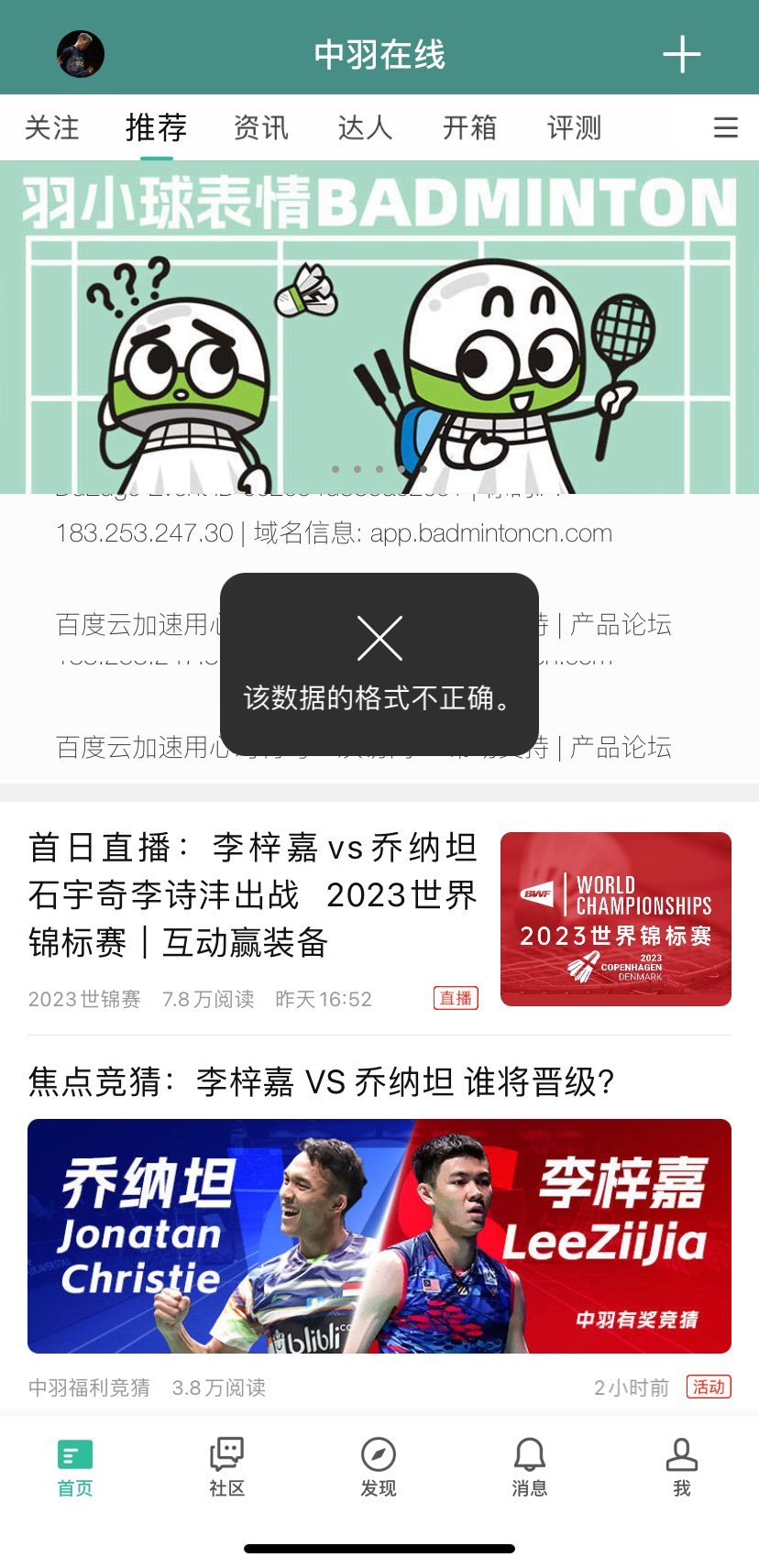Select the 推荐 tab
This screenshot has width=759, height=1568.
156,127
